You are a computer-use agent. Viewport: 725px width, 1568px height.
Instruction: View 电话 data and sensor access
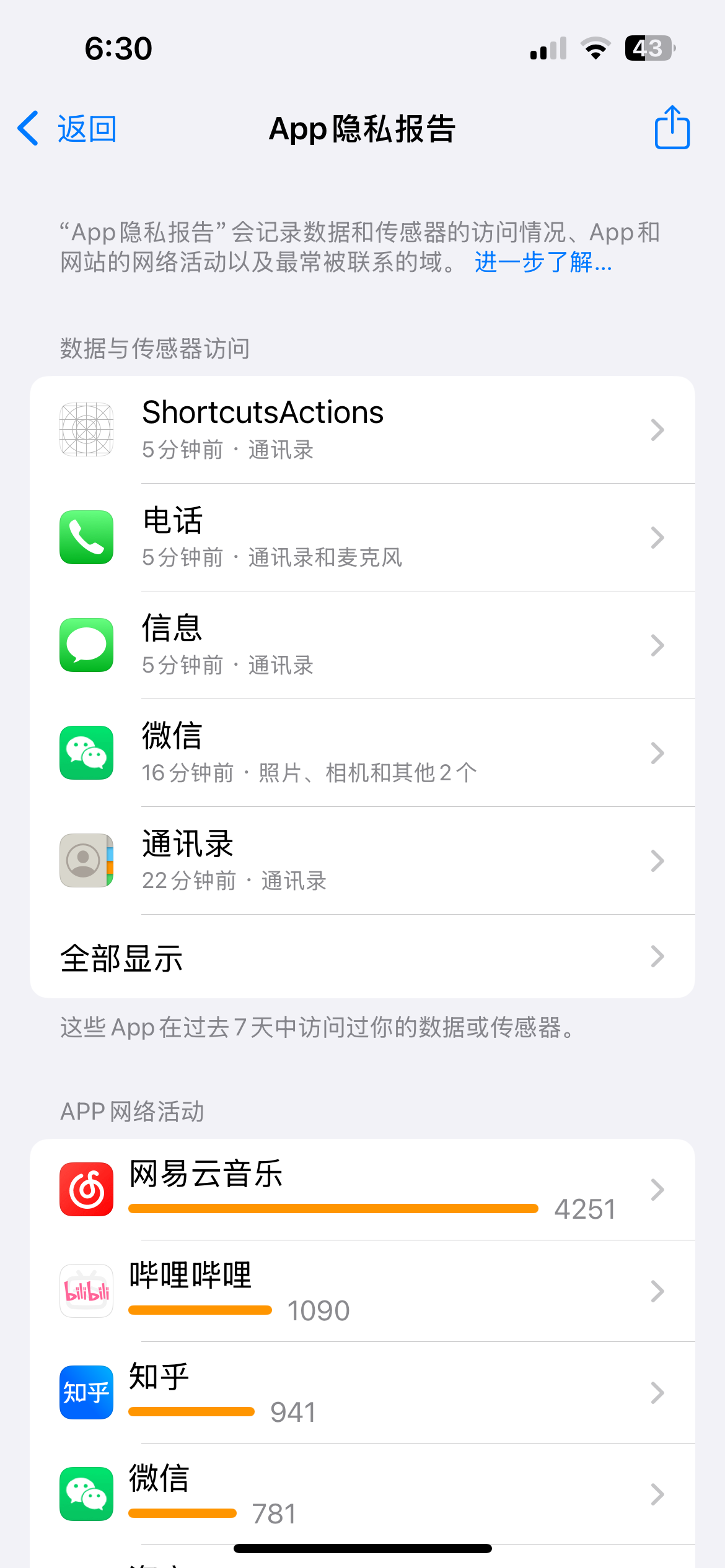362,538
